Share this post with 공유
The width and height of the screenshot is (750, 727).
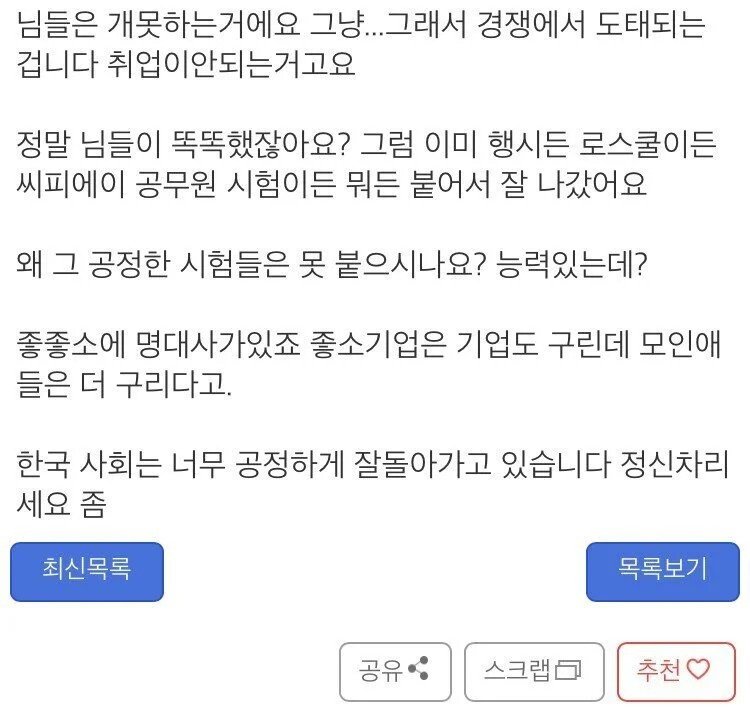coord(395,671)
